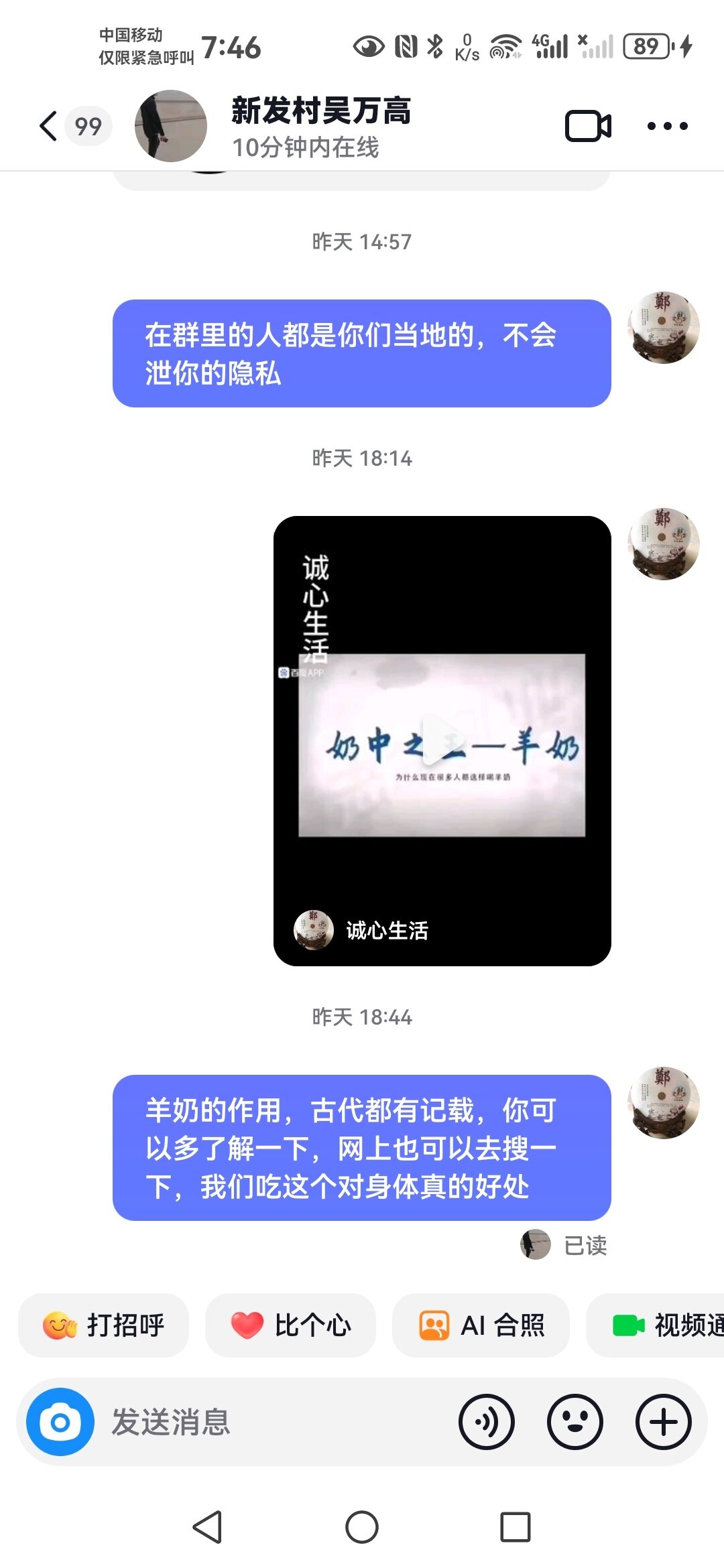The height and width of the screenshot is (1568, 724).
Task: Open the AI 合照 feature
Action: click(481, 1325)
